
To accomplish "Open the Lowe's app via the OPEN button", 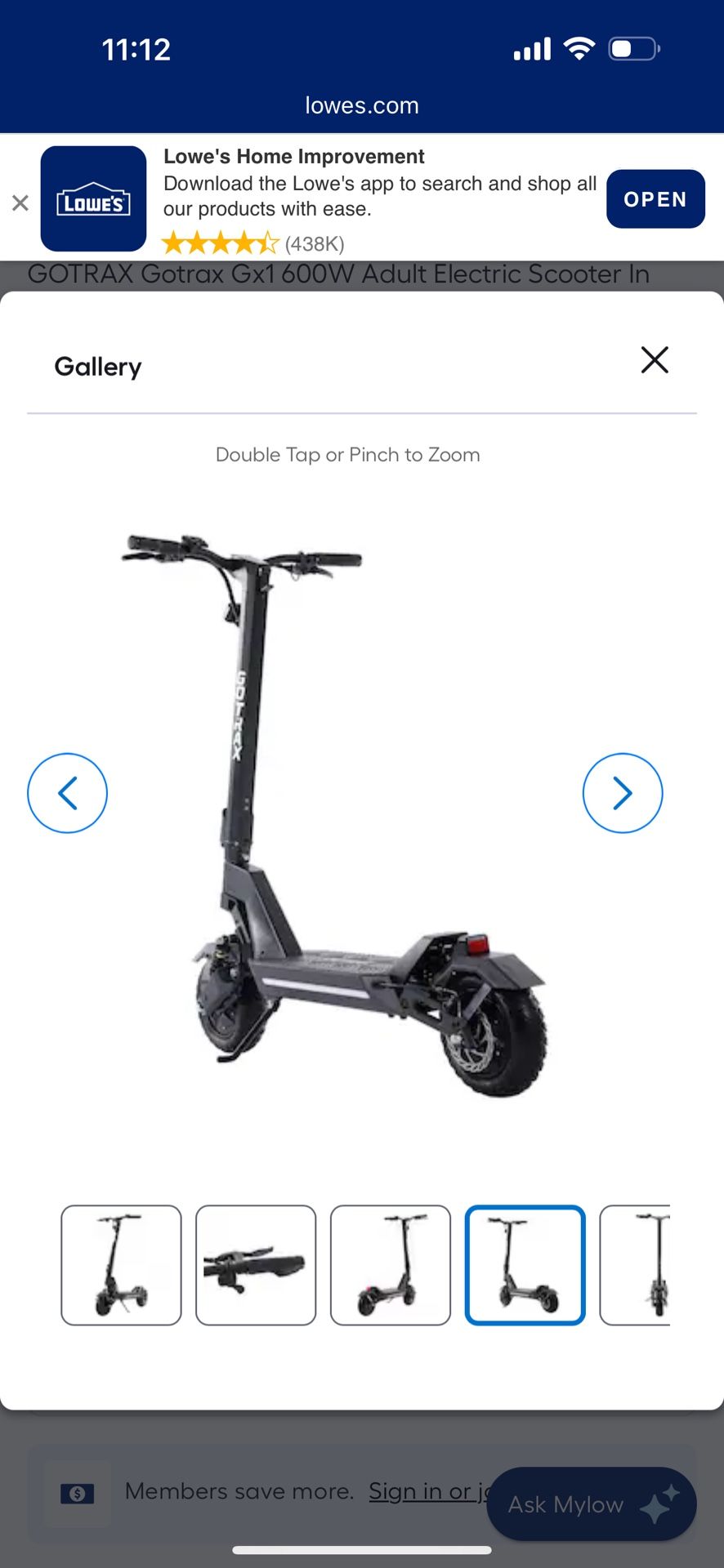I will point(655,198).
